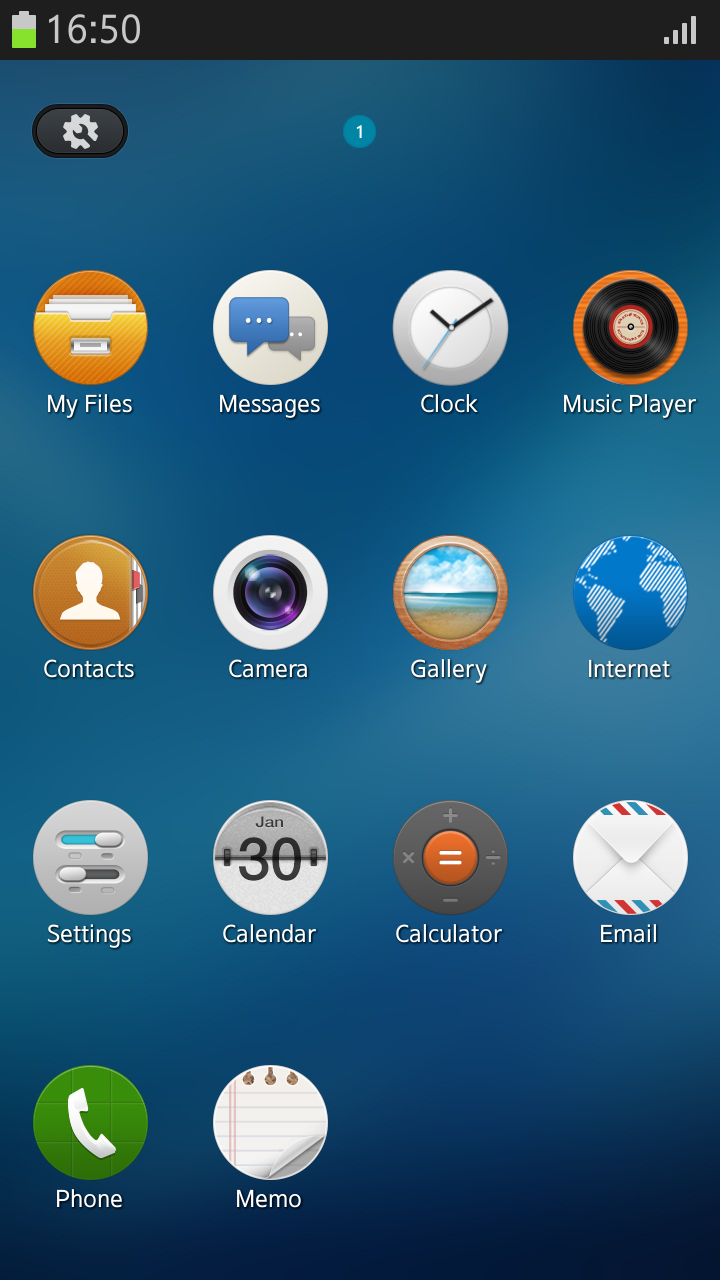
Task: Tap the signal strength indicator
Action: [681, 30]
